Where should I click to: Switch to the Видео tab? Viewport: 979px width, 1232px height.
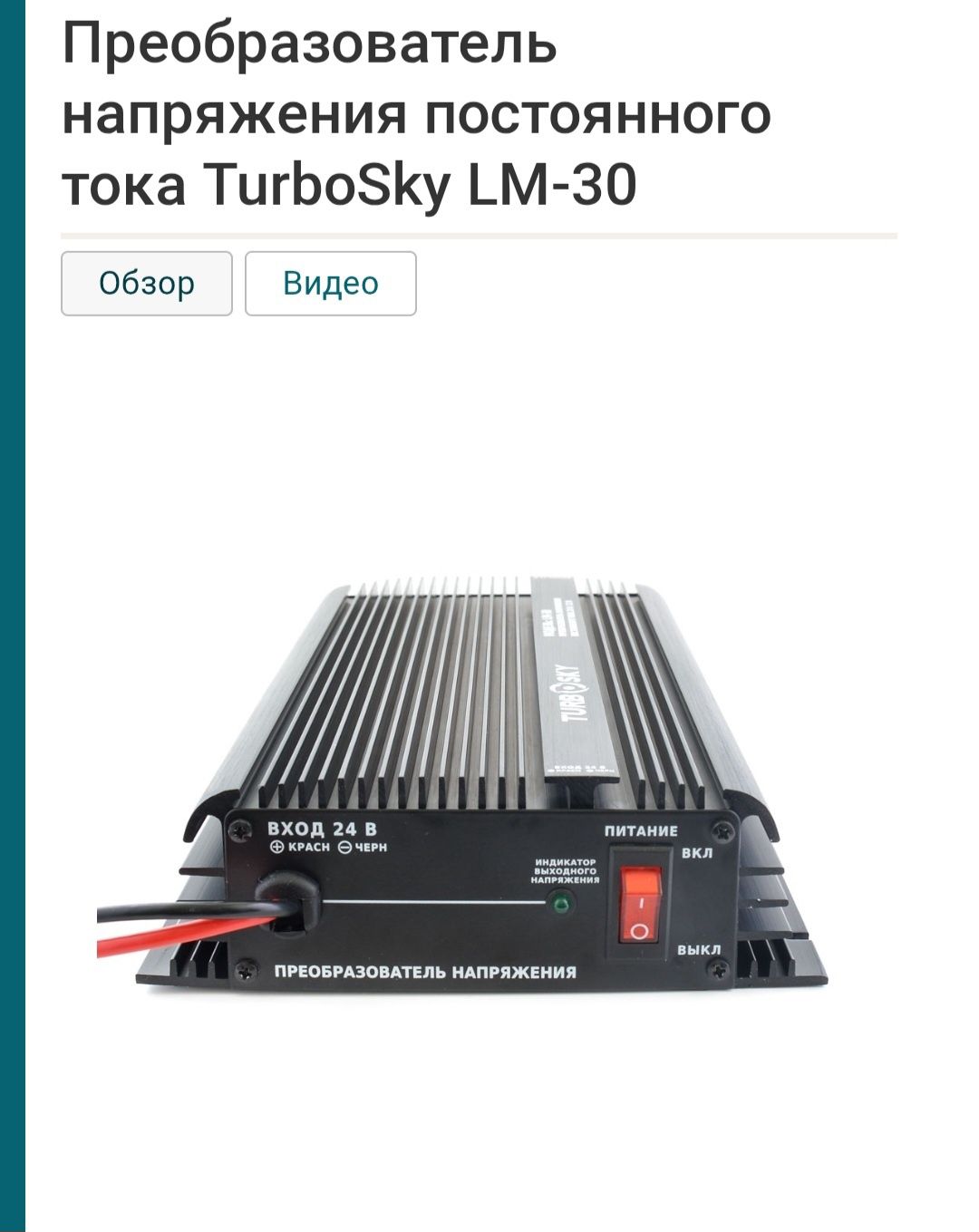[x=331, y=284]
